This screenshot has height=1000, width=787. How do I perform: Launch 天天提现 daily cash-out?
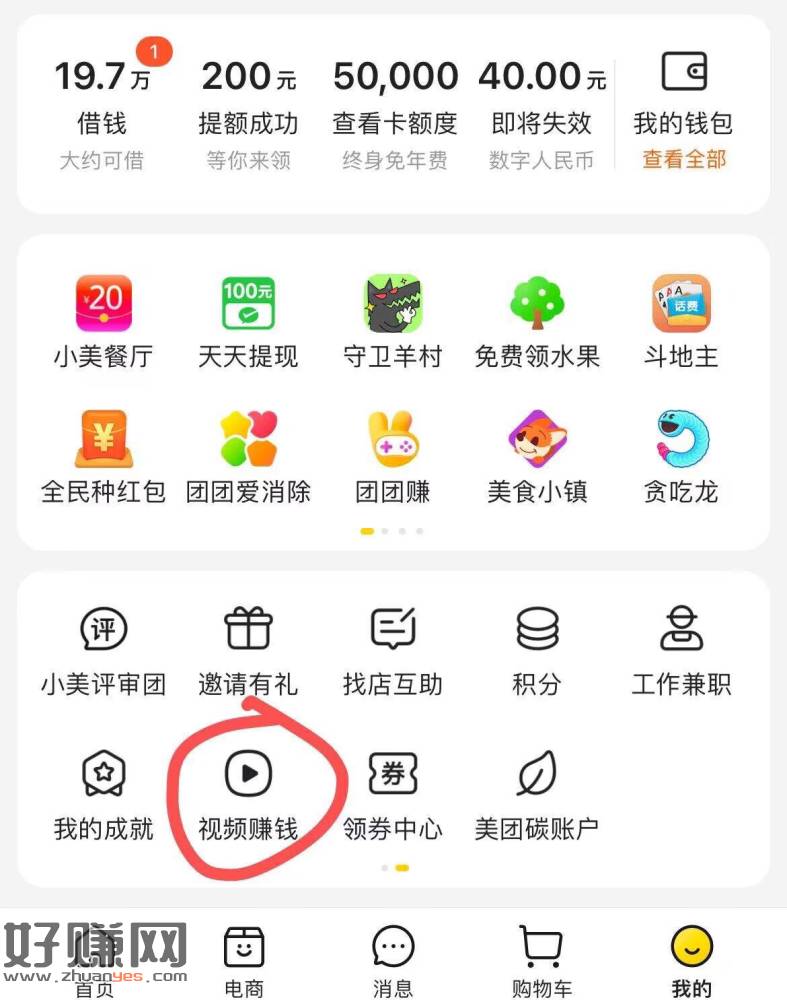247,320
